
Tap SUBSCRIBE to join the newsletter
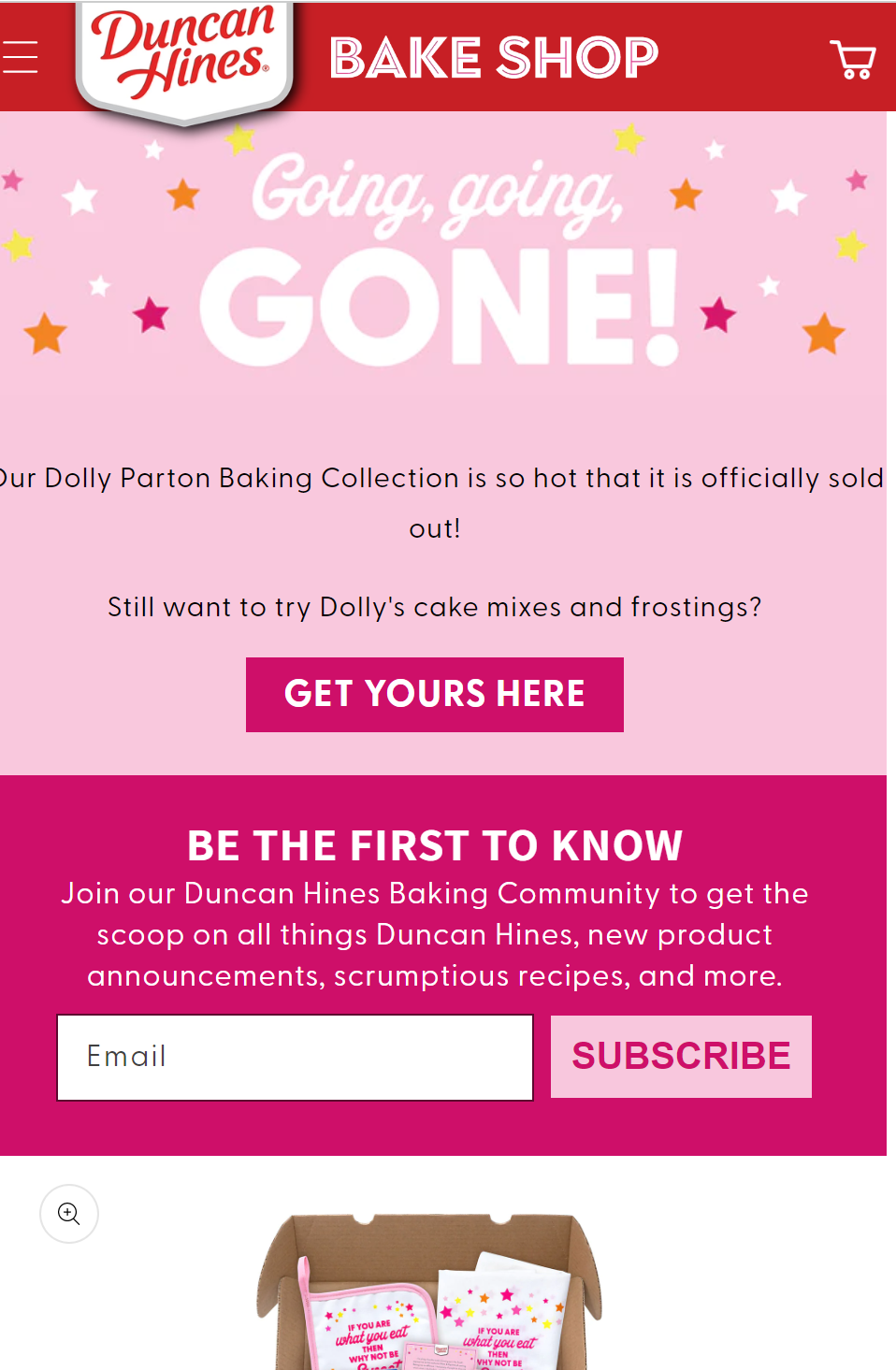681,1057
